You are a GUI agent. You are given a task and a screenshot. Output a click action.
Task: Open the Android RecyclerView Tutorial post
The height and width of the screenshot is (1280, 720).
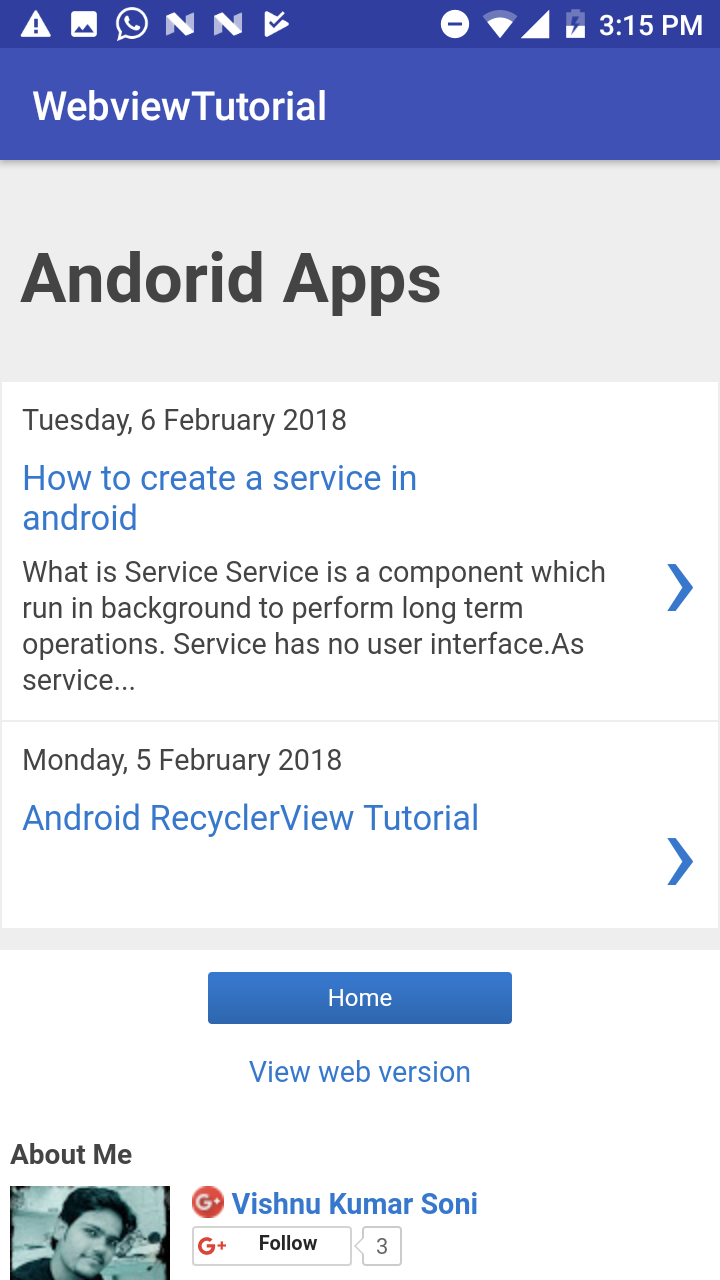click(x=250, y=818)
